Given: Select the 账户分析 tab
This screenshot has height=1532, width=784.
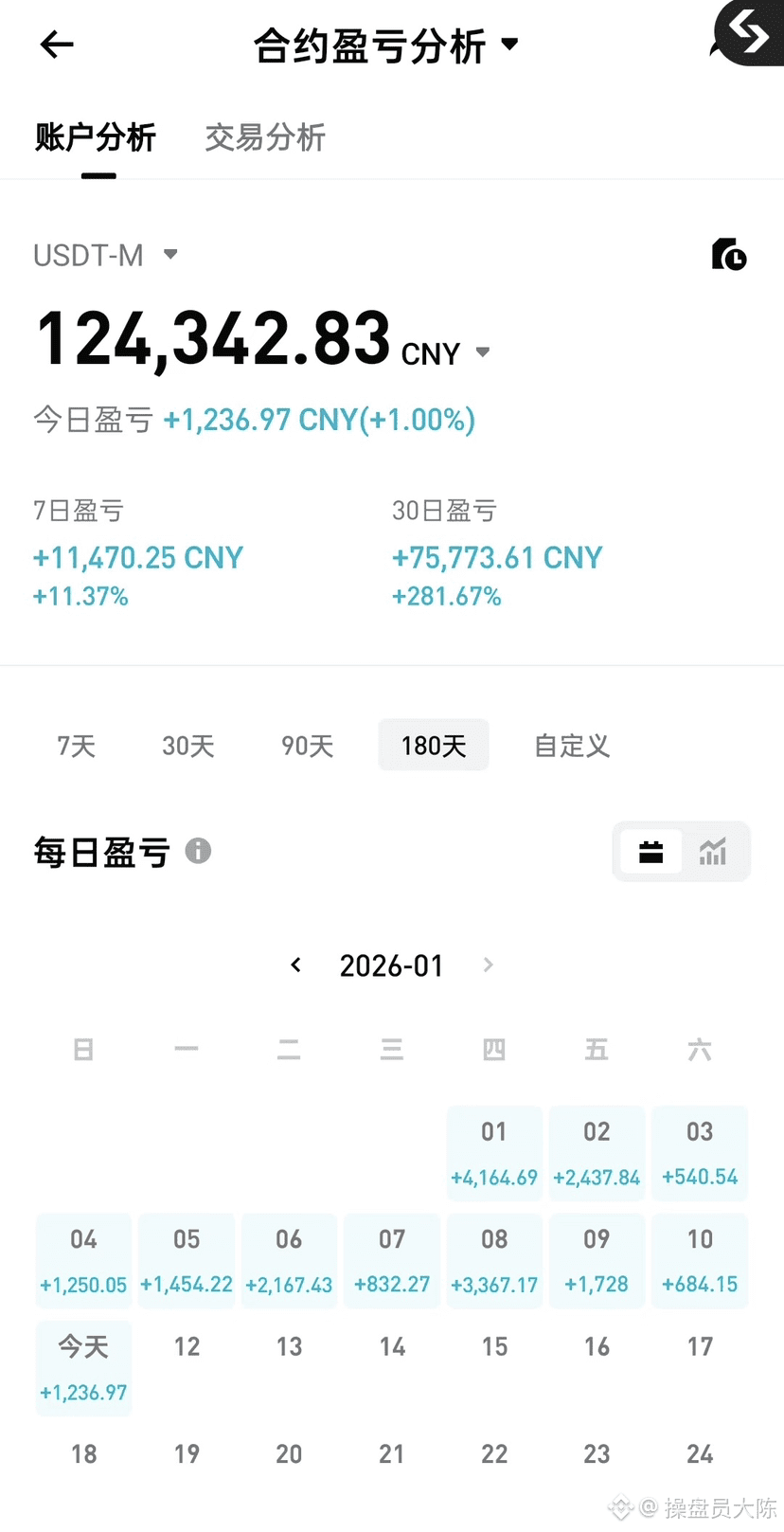Looking at the screenshot, I should pyautogui.click(x=96, y=138).
